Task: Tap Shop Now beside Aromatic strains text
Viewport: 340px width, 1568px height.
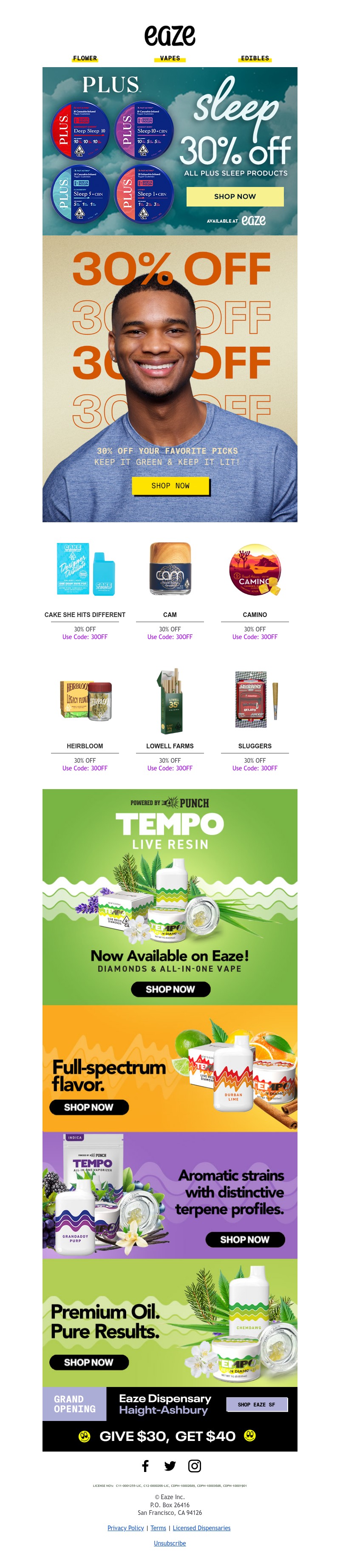Action: coord(244,1239)
